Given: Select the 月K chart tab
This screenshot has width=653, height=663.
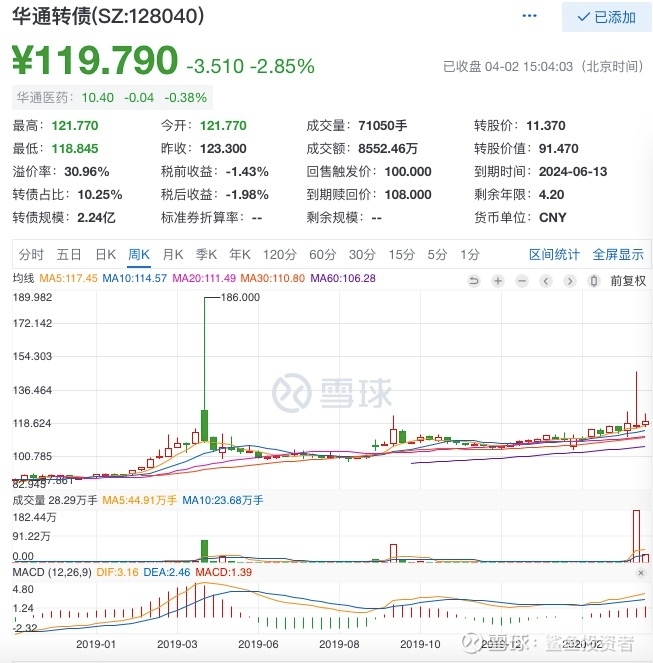Looking at the screenshot, I should [173, 254].
